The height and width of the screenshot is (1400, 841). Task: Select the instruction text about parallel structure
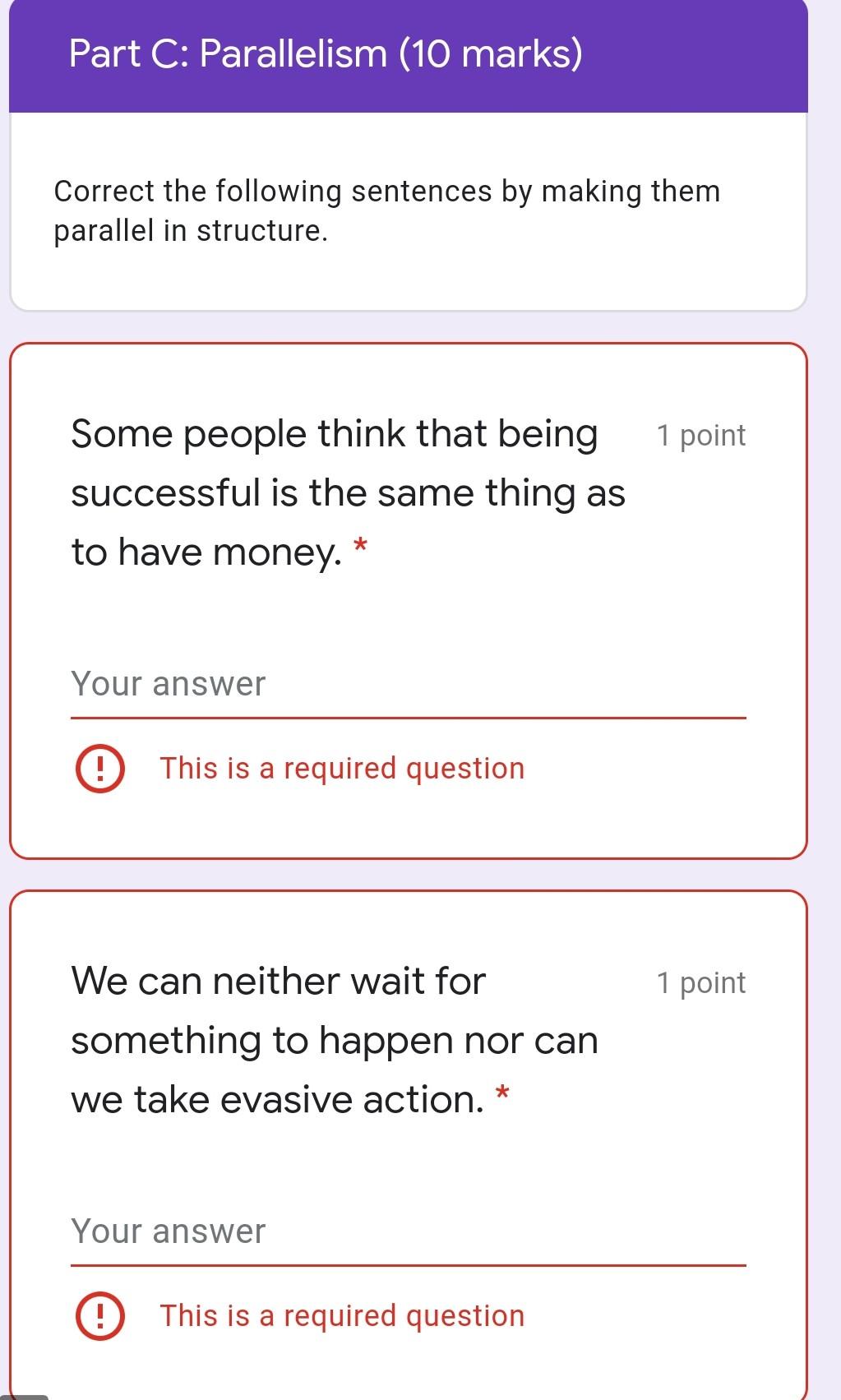coord(386,210)
